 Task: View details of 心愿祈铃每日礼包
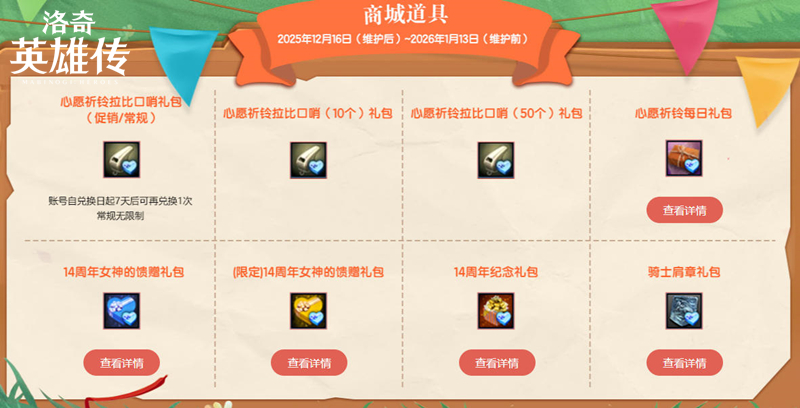tap(684, 210)
